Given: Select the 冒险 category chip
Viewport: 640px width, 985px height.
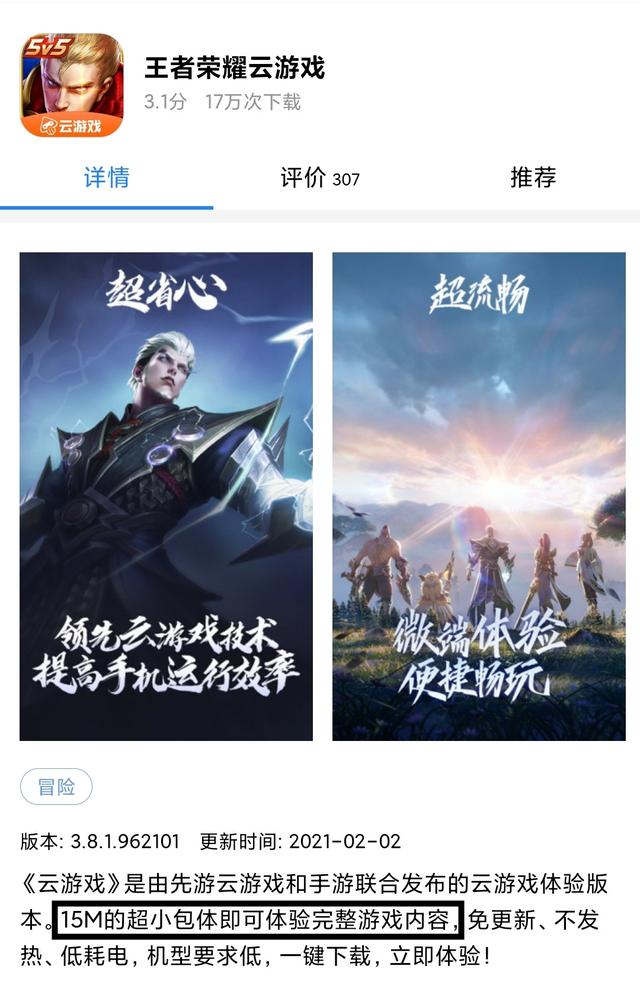Looking at the screenshot, I should click(x=56, y=787).
